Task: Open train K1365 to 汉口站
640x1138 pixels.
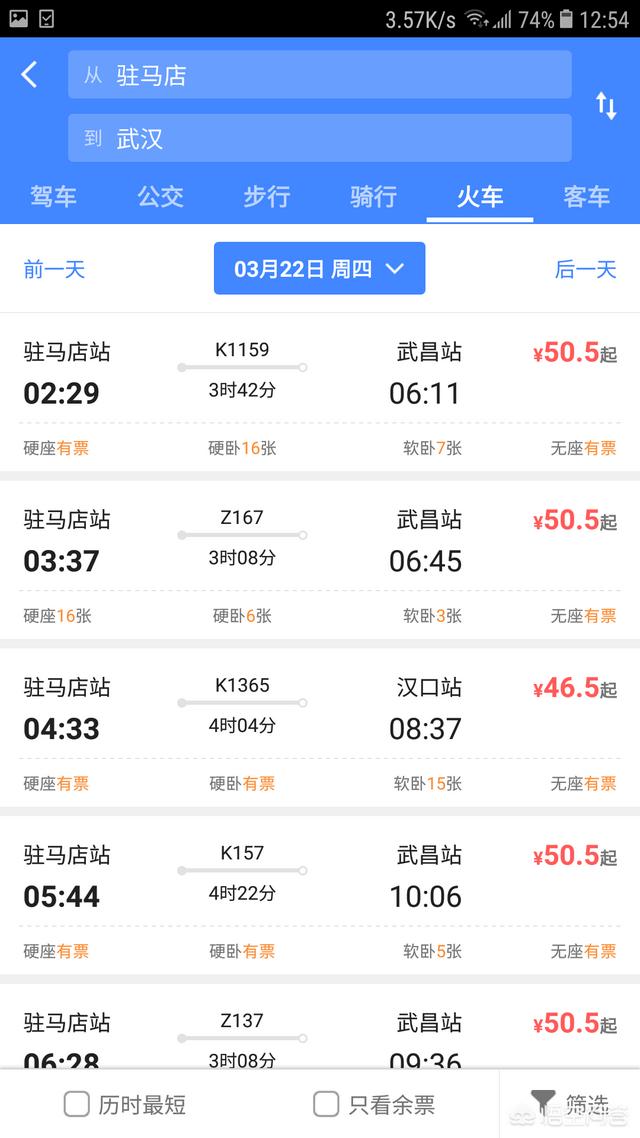Action: [x=320, y=728]
